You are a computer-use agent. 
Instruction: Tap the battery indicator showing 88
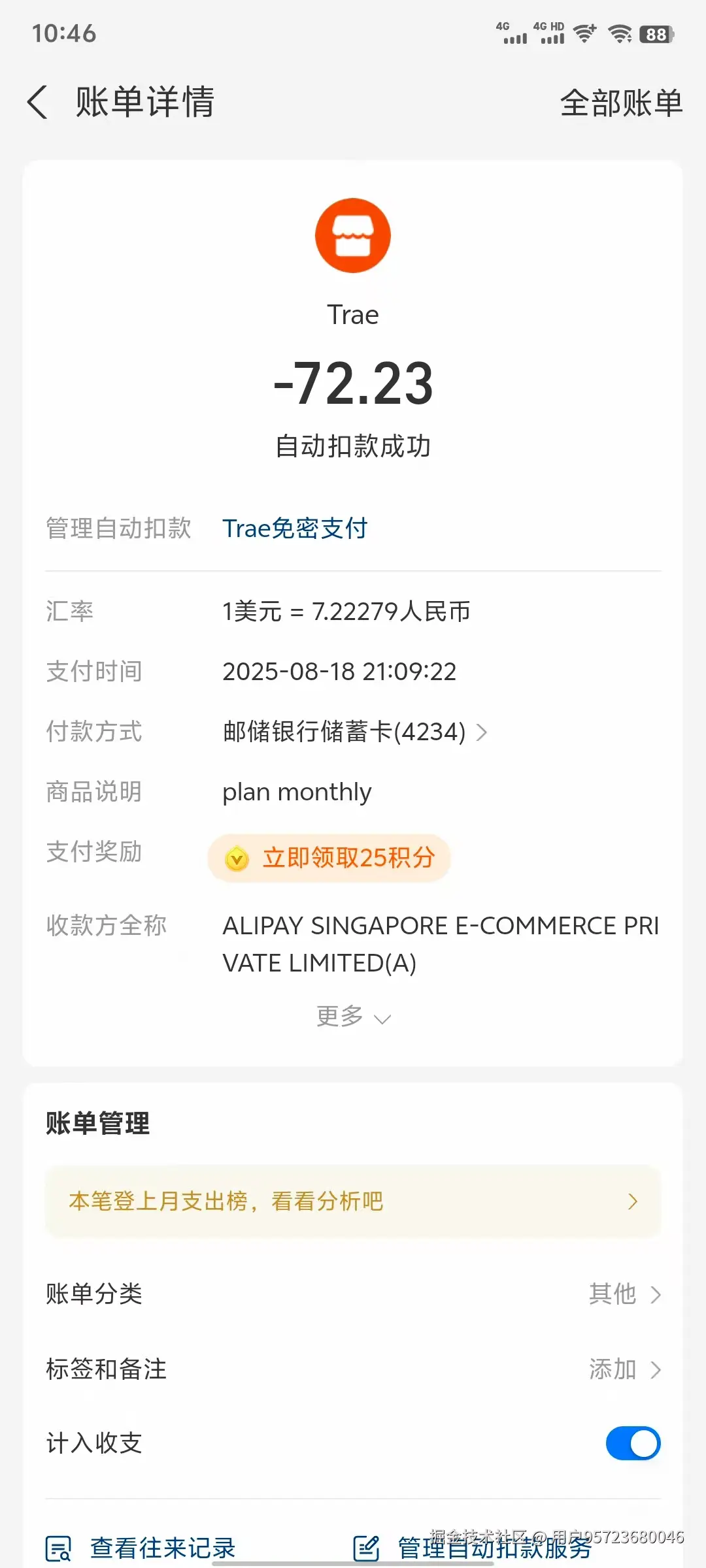(656, 35)
